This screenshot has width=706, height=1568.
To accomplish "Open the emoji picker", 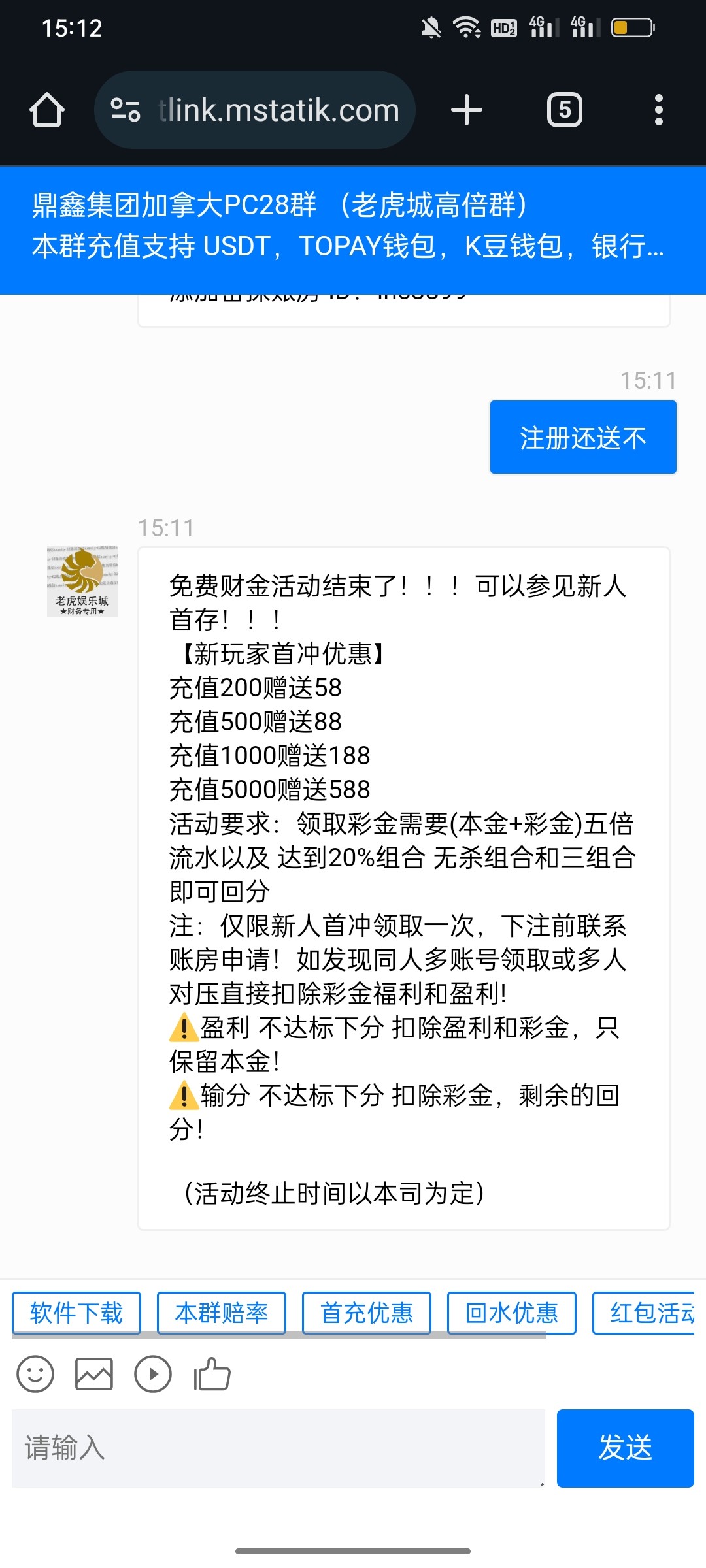I will click(35, 1375).
